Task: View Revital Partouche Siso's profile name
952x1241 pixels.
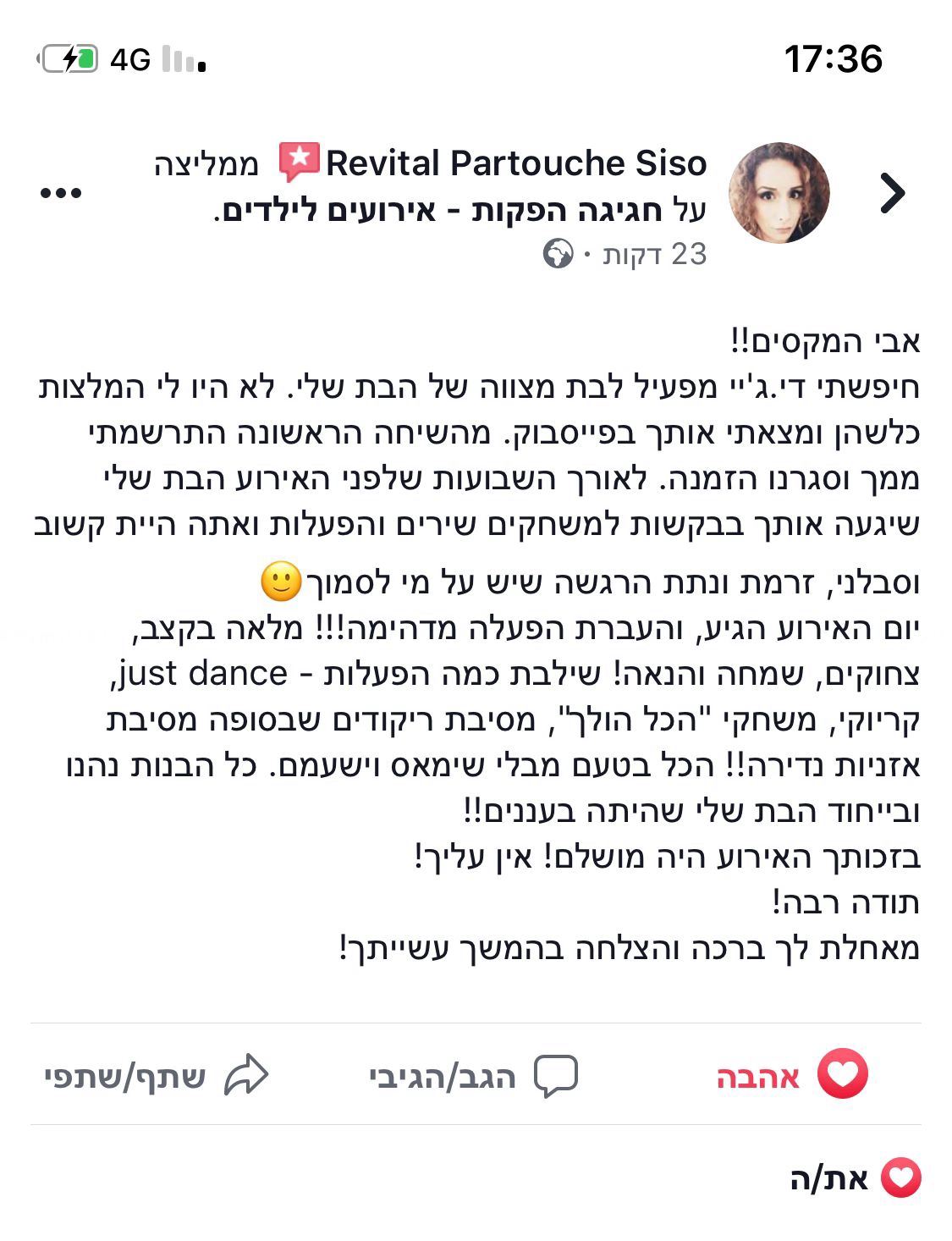Action: click(516, 162)
